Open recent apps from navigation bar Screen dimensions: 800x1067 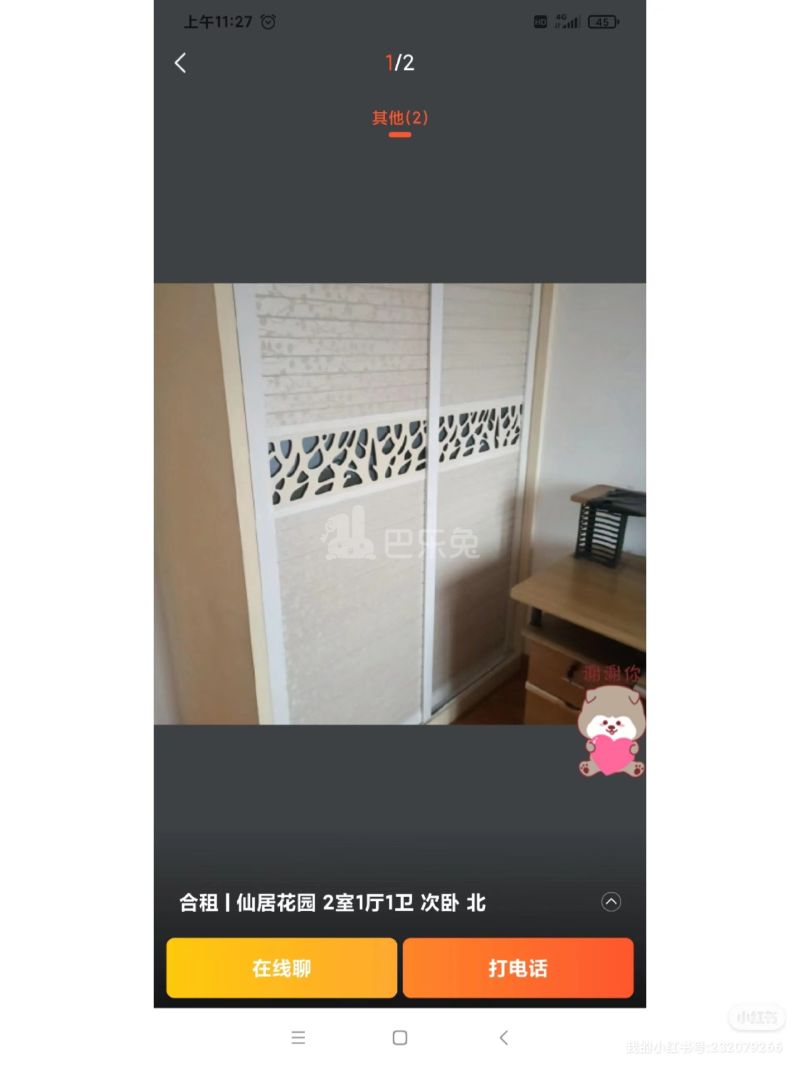298,1038
